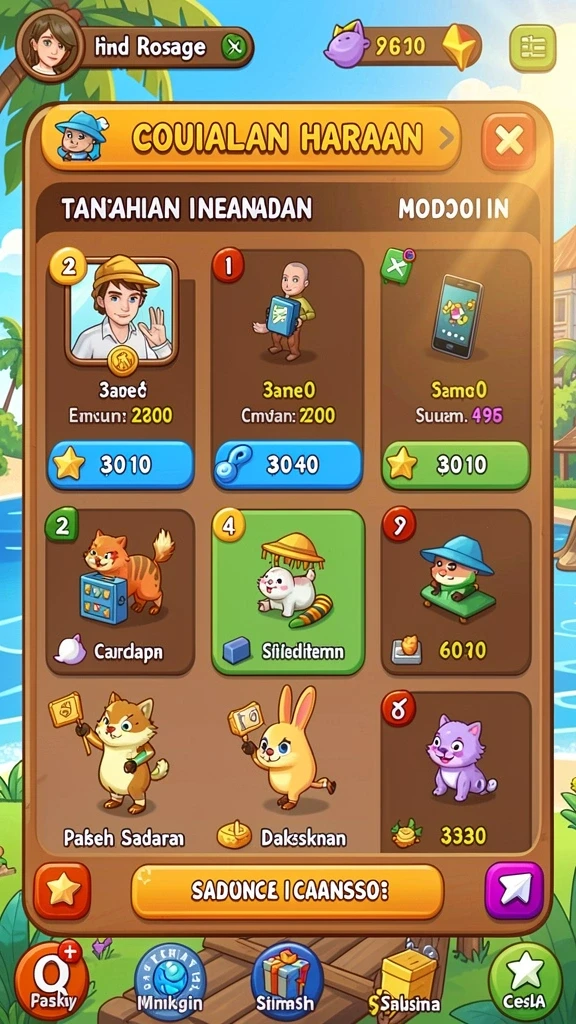The width and height of the screenshot is (576, 1024).
Task: Open the Simash gift tab
Action: click(287, 981)
